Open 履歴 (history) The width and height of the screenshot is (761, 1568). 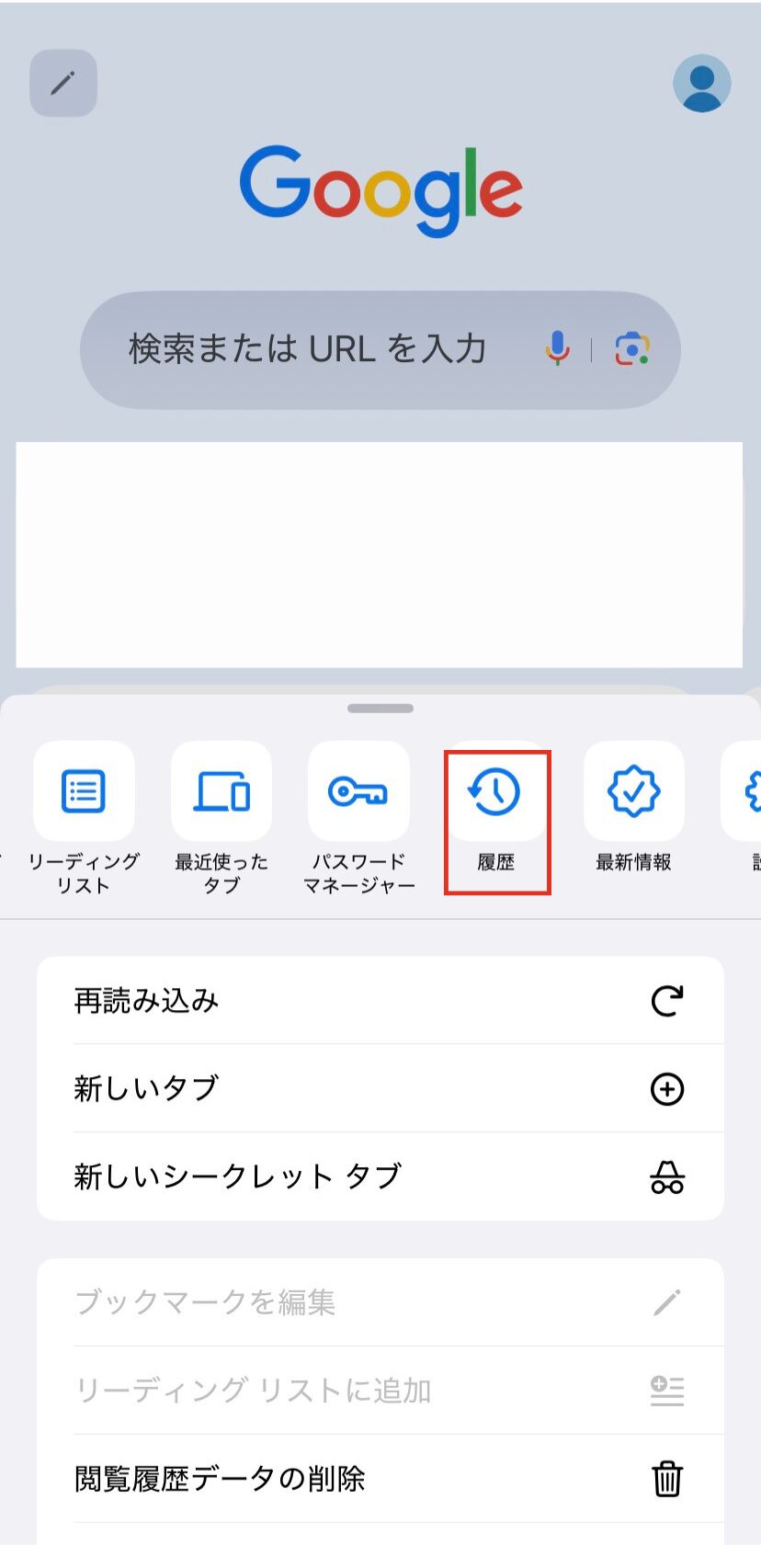click(496, 819)
